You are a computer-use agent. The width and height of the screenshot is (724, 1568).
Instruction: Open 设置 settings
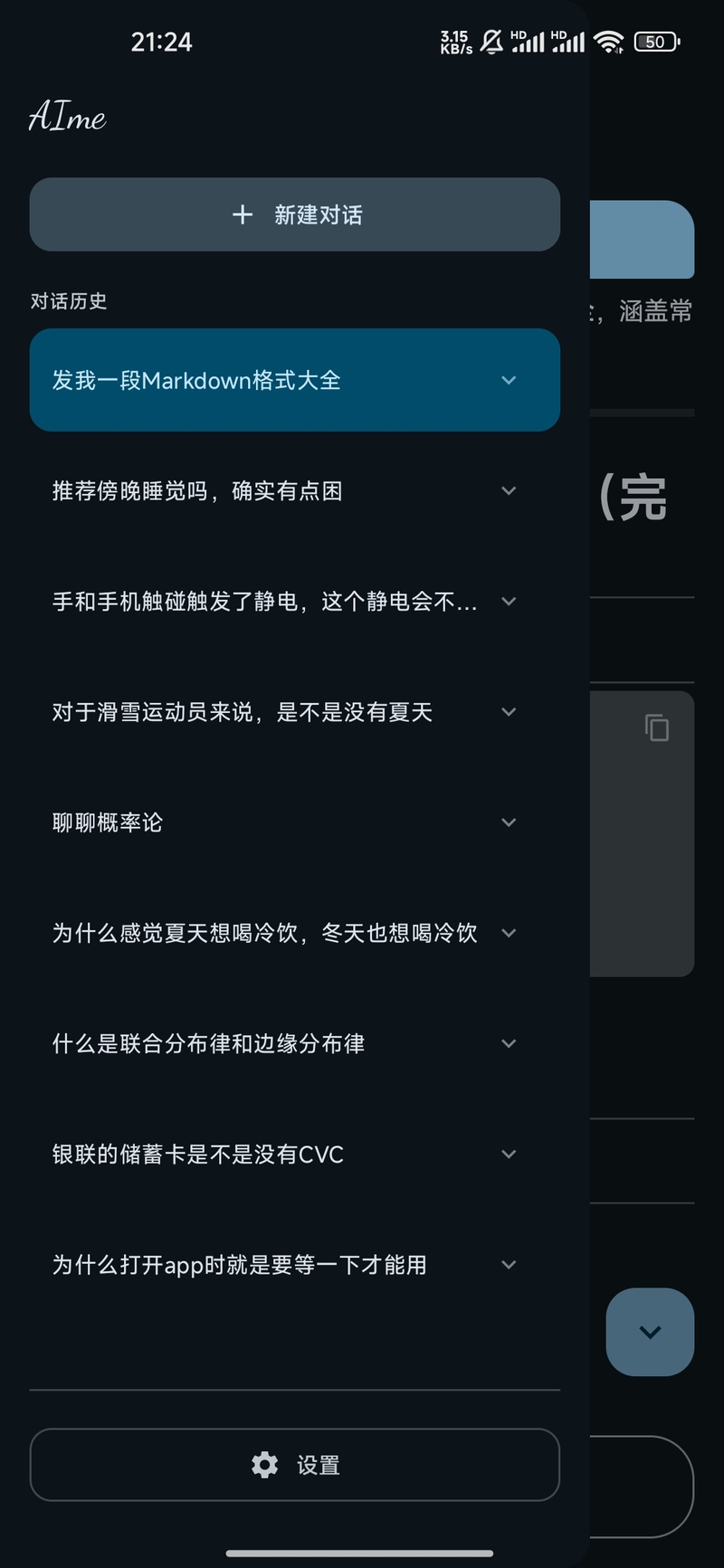tap(295, 1465)
